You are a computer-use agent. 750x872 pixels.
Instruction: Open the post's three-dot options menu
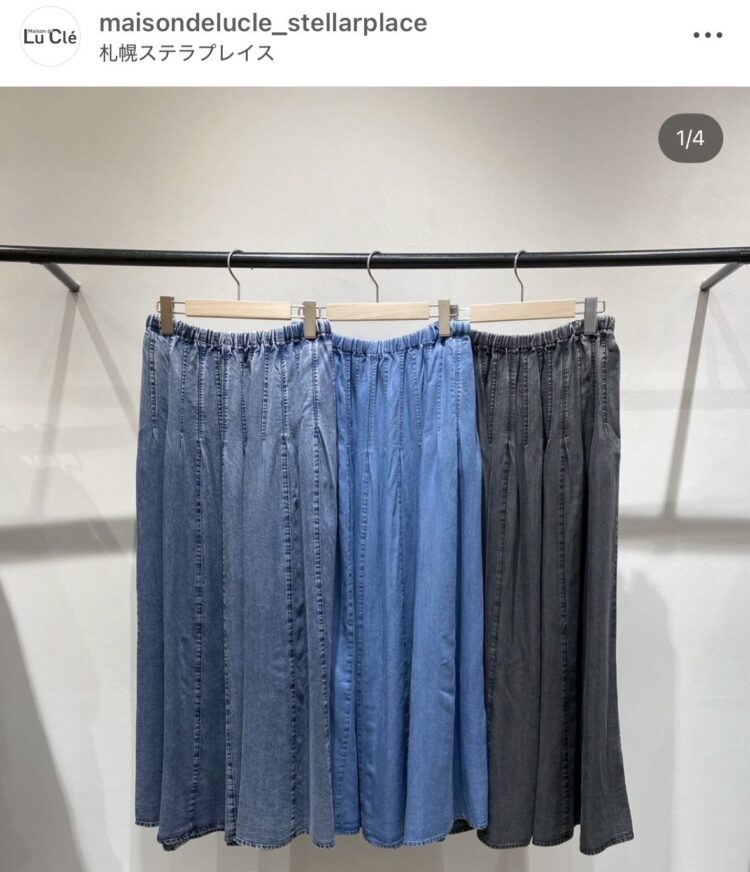[707, 35]
